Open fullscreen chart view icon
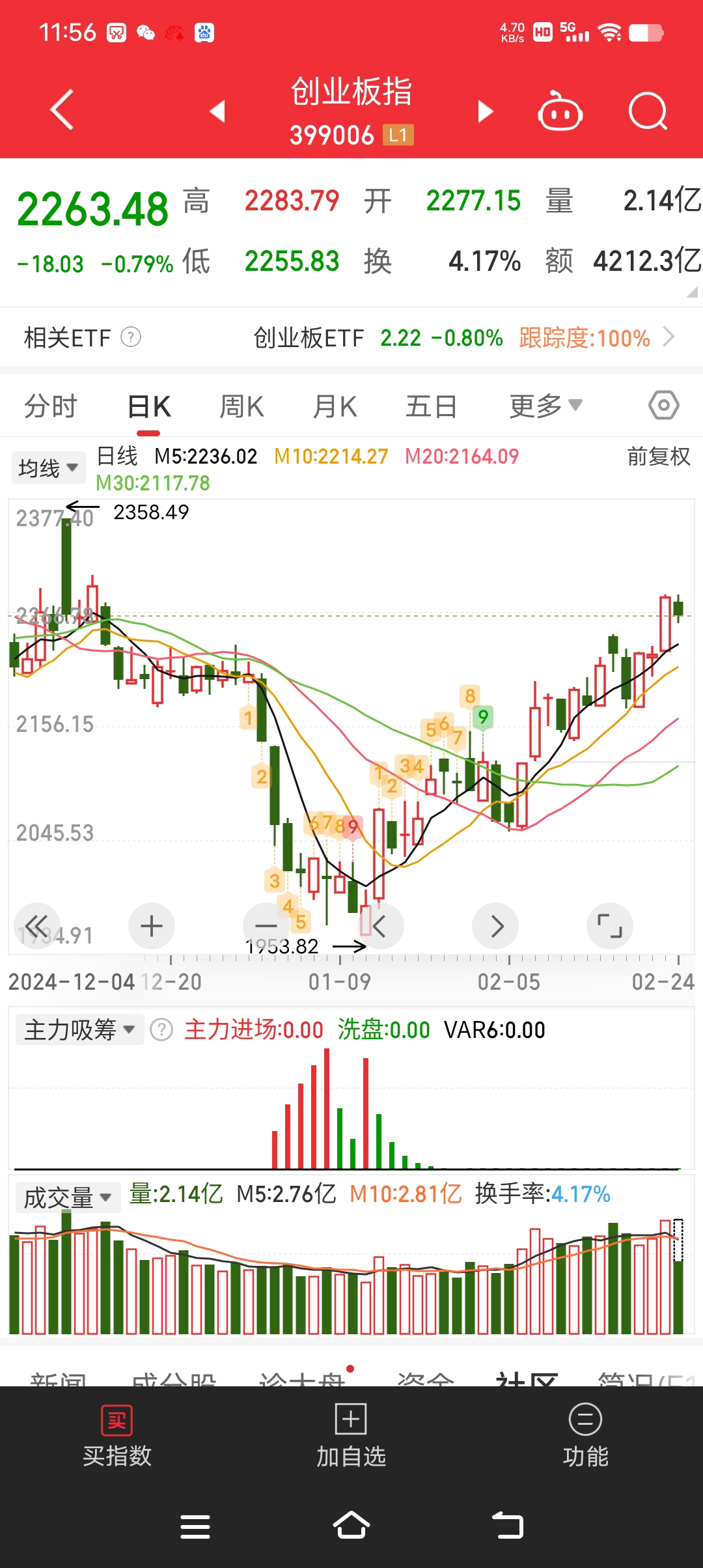 609,925
